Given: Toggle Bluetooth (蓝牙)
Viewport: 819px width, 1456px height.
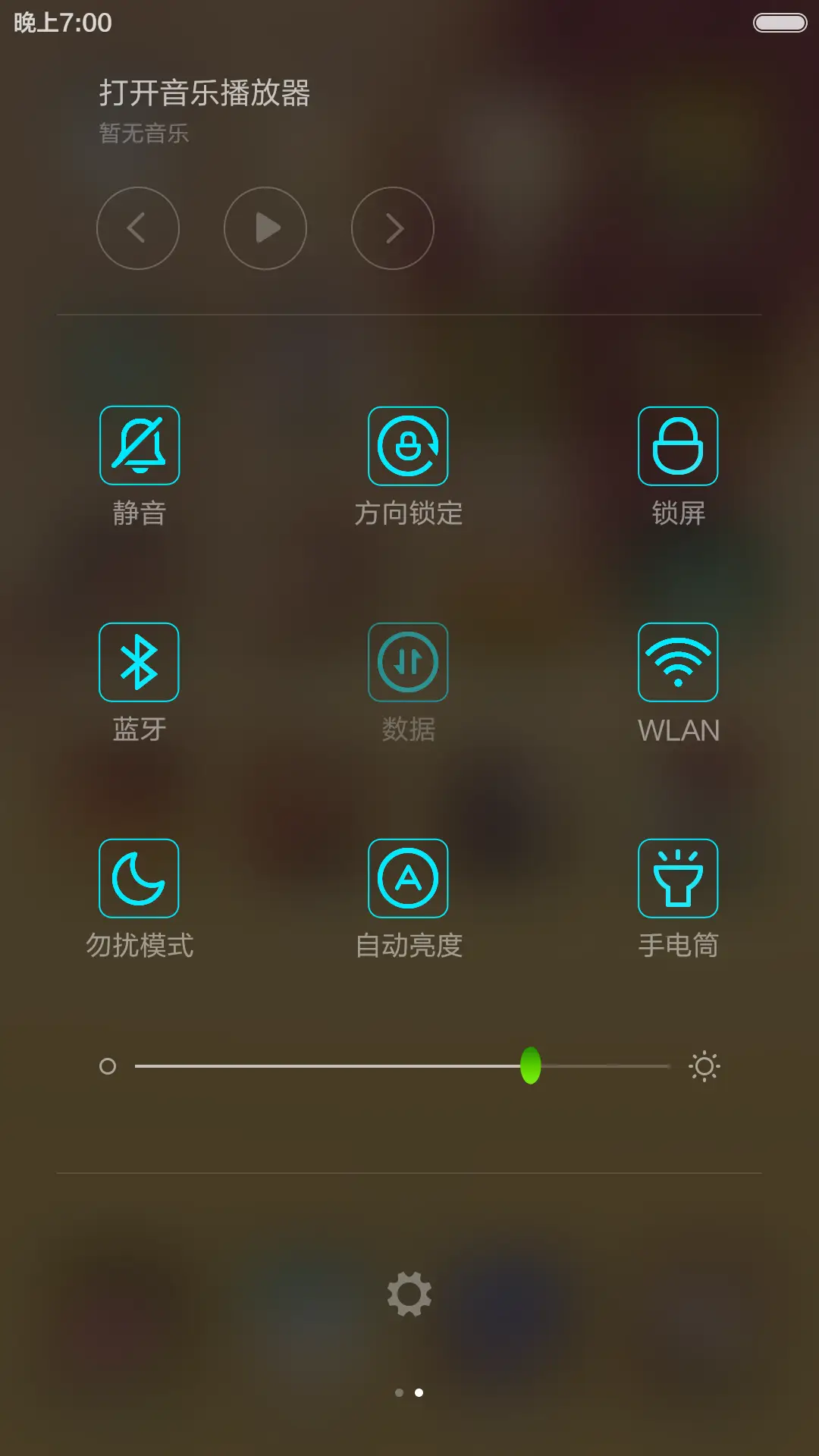Looking at the screenshot, I should click(140, 661).
